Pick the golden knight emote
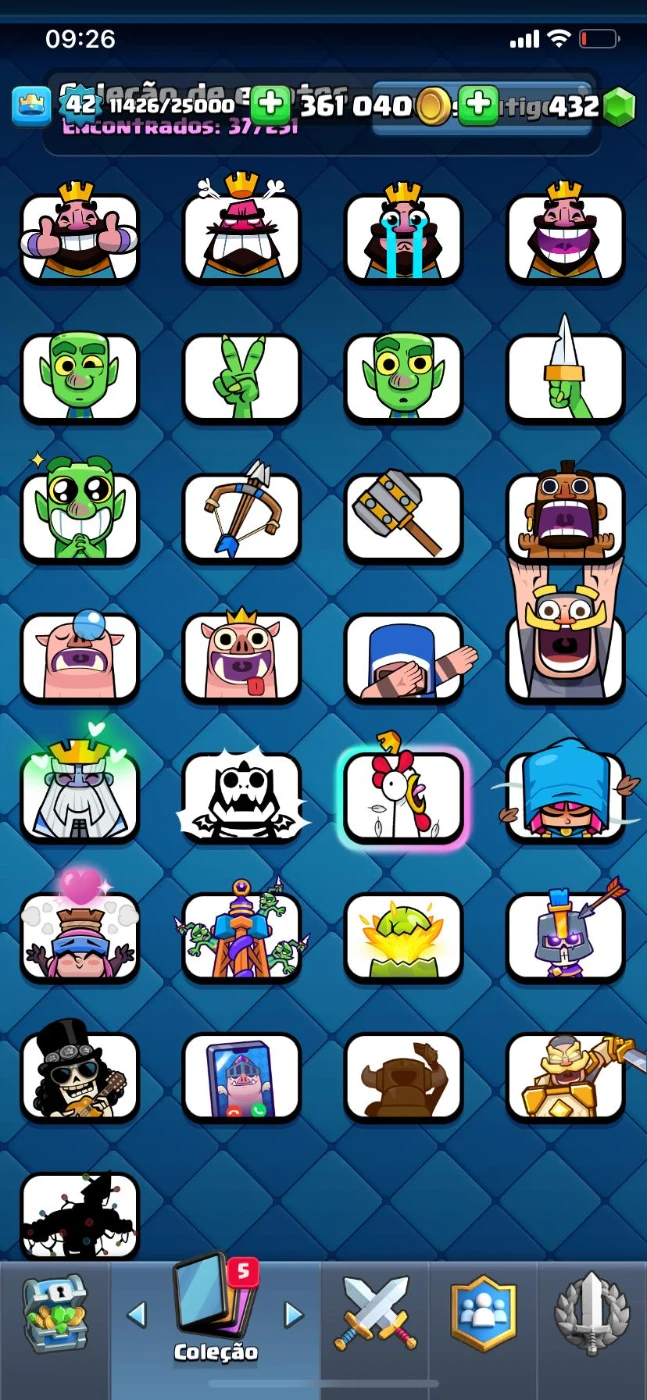 [566, 1075]
